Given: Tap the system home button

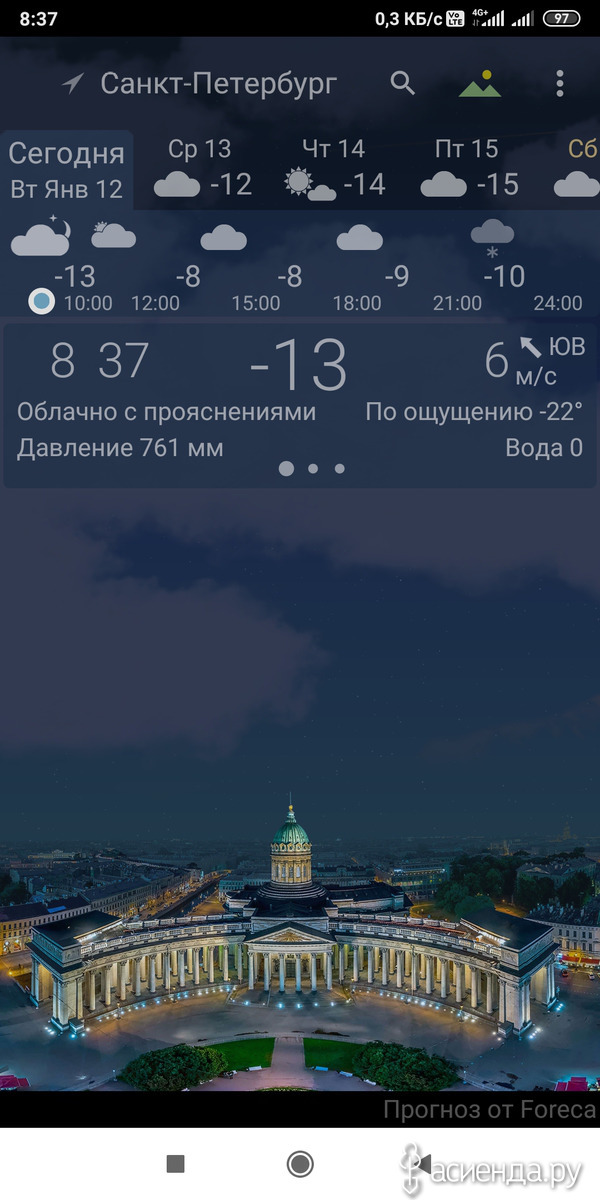Looking at the screenshot, I should [x=300, y=1163].
